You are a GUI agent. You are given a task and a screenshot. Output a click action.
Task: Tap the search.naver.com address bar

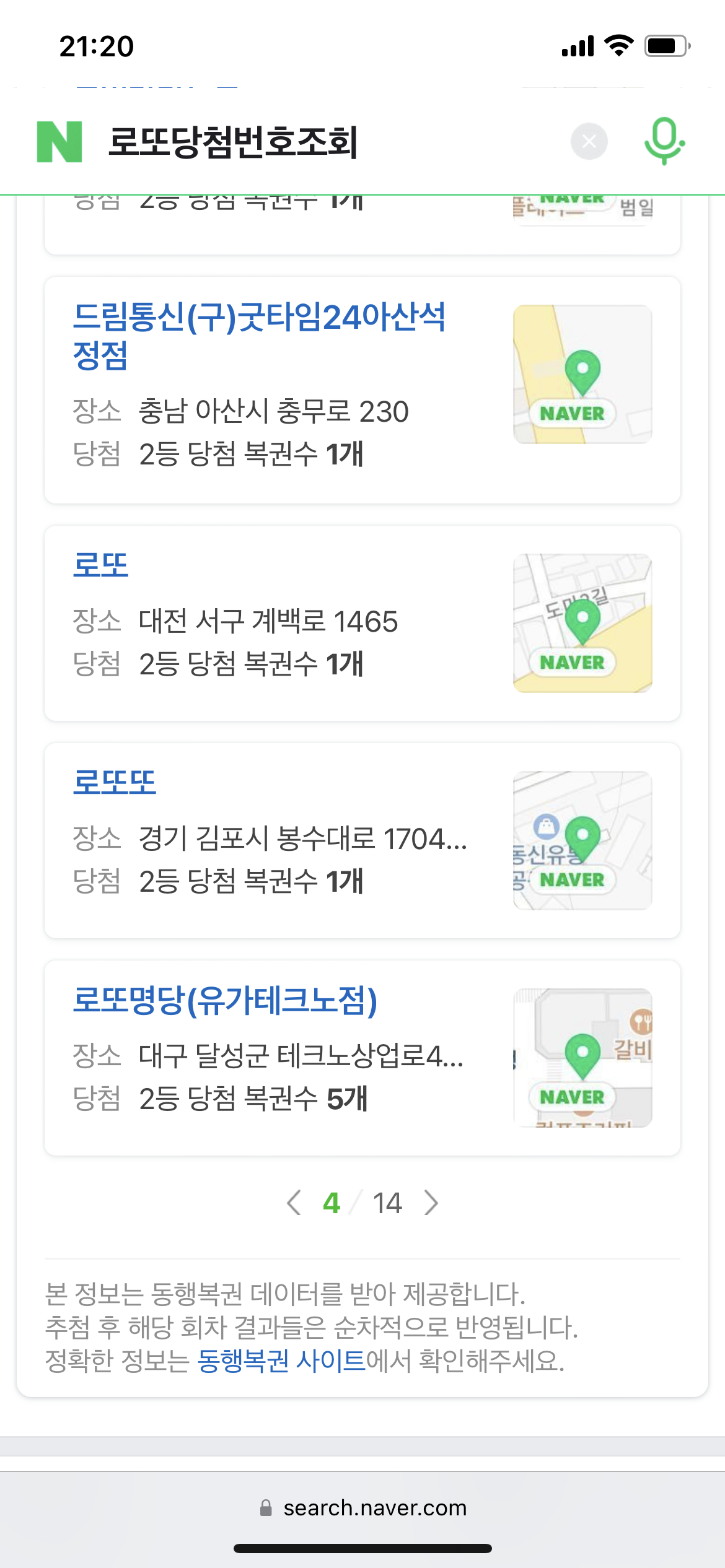tap(362, 1508)
